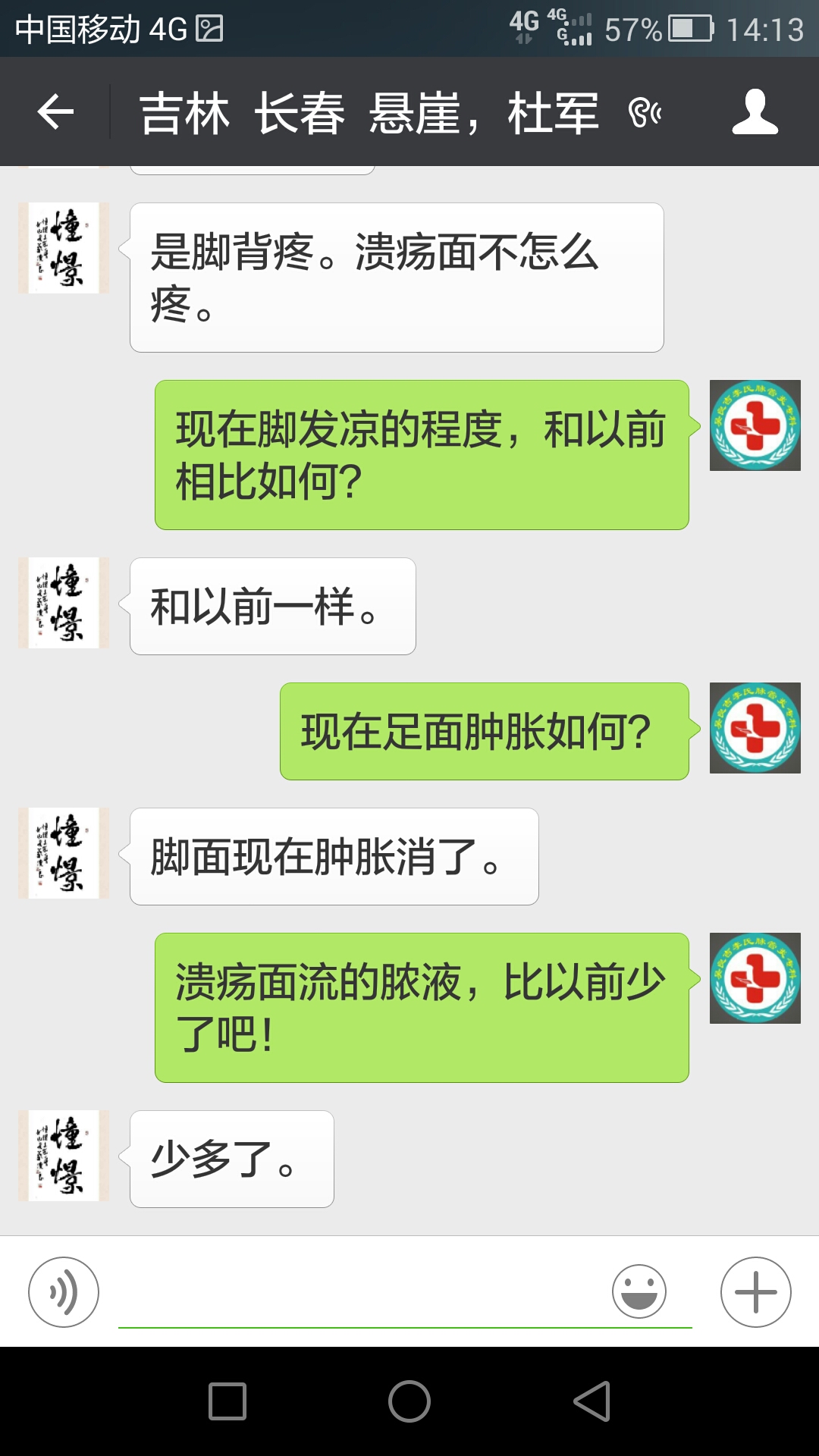Open the plus attachment menu
Screen dimensions: 819x1456
pos(755,1292)
